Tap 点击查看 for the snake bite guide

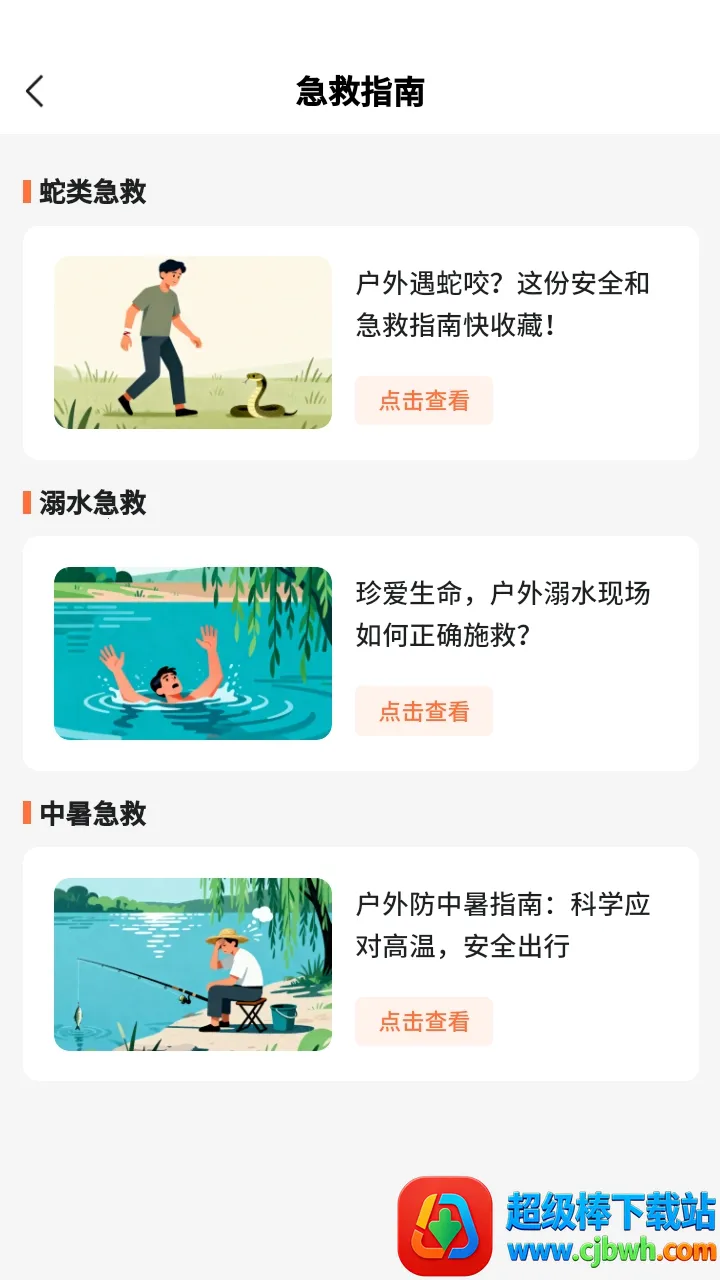coord(424,401)
